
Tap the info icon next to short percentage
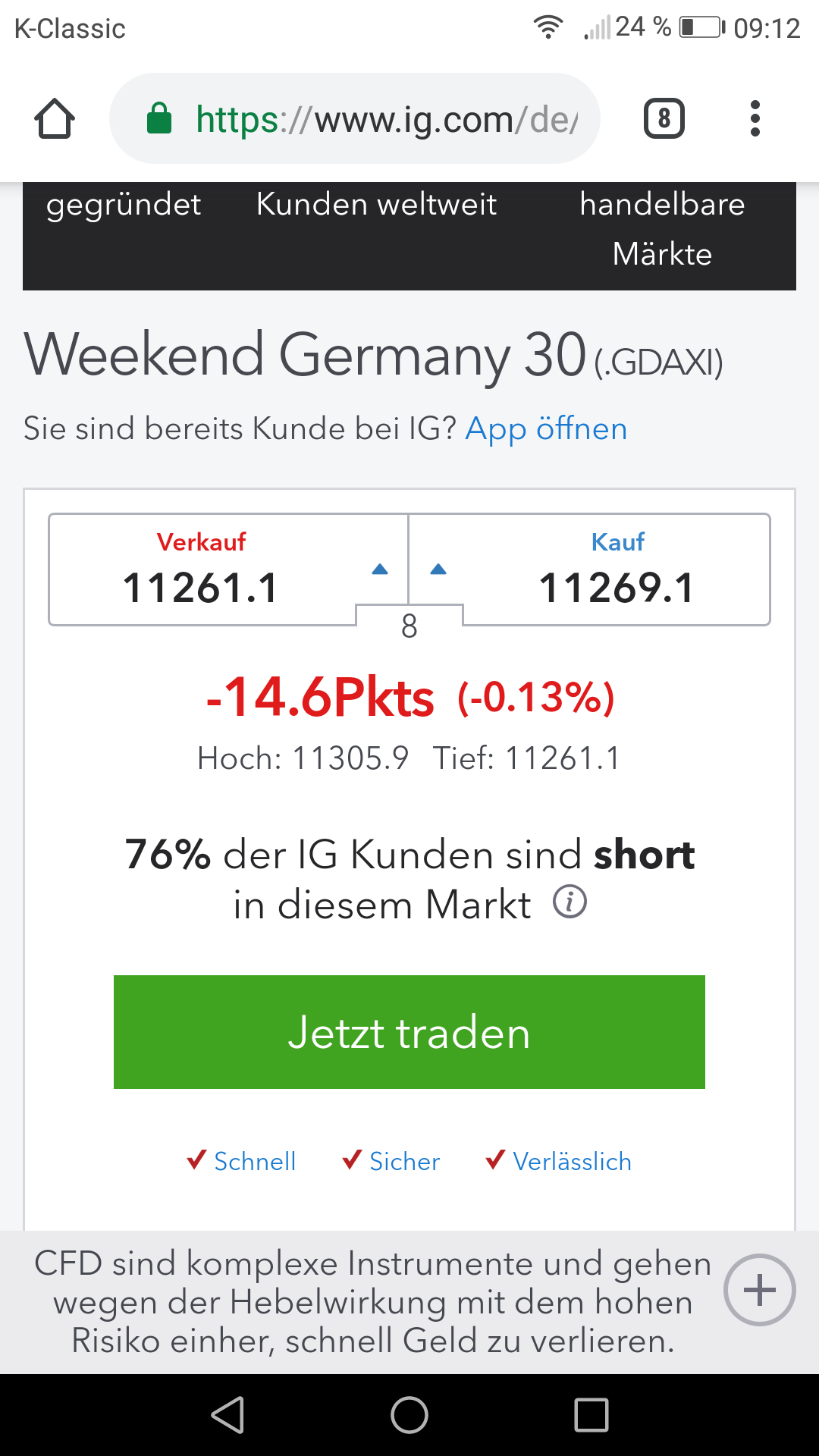point(568,902)
